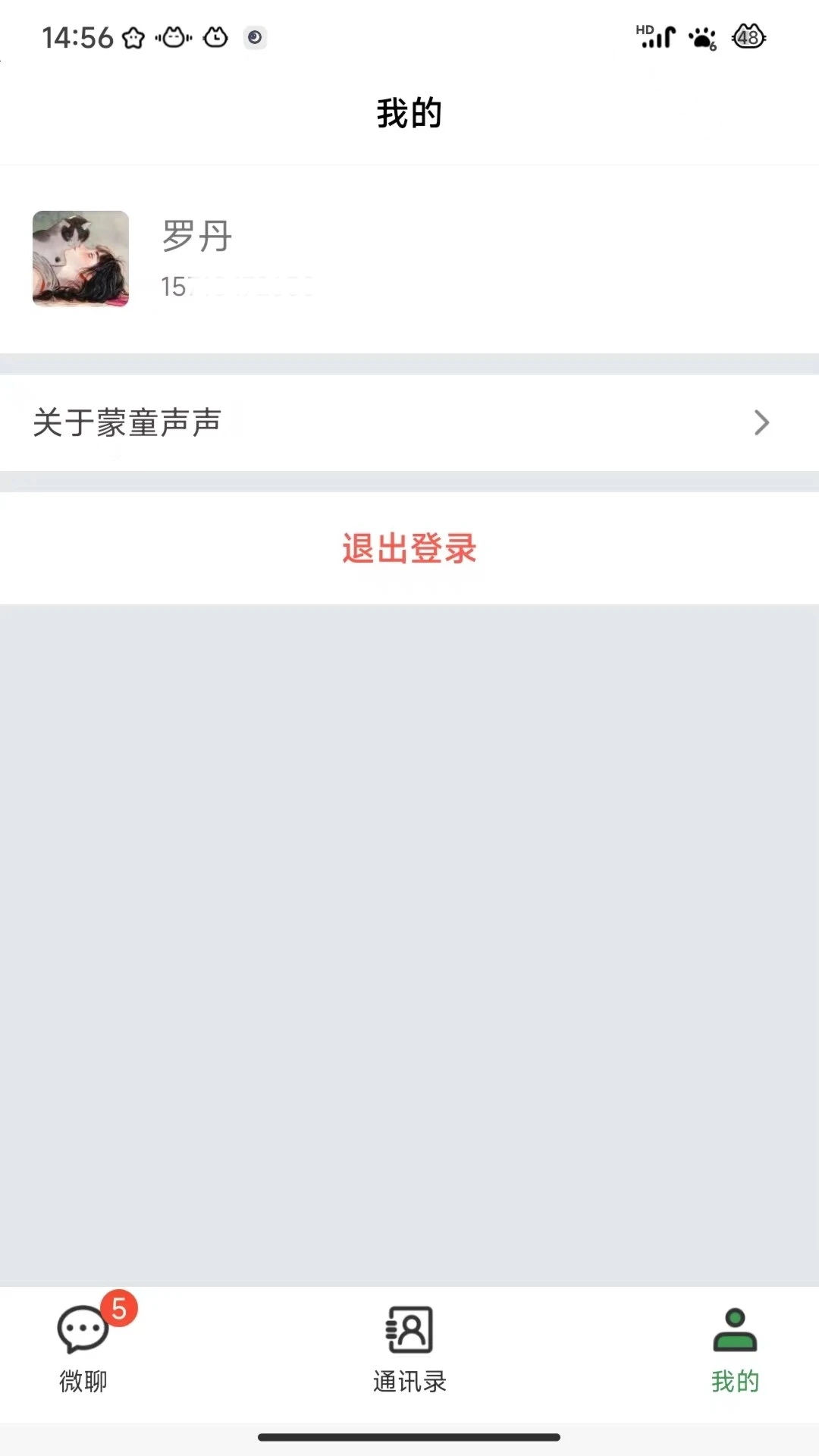
Task: Click the phone number under the username
Action: click(235, 287)
